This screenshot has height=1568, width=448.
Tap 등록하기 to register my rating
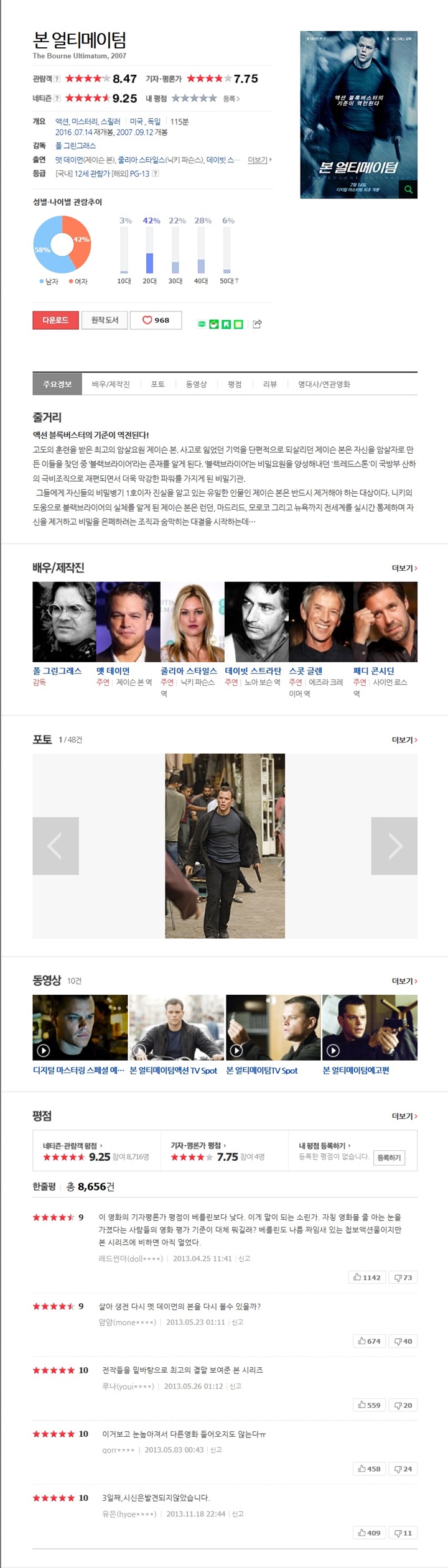389,1158
